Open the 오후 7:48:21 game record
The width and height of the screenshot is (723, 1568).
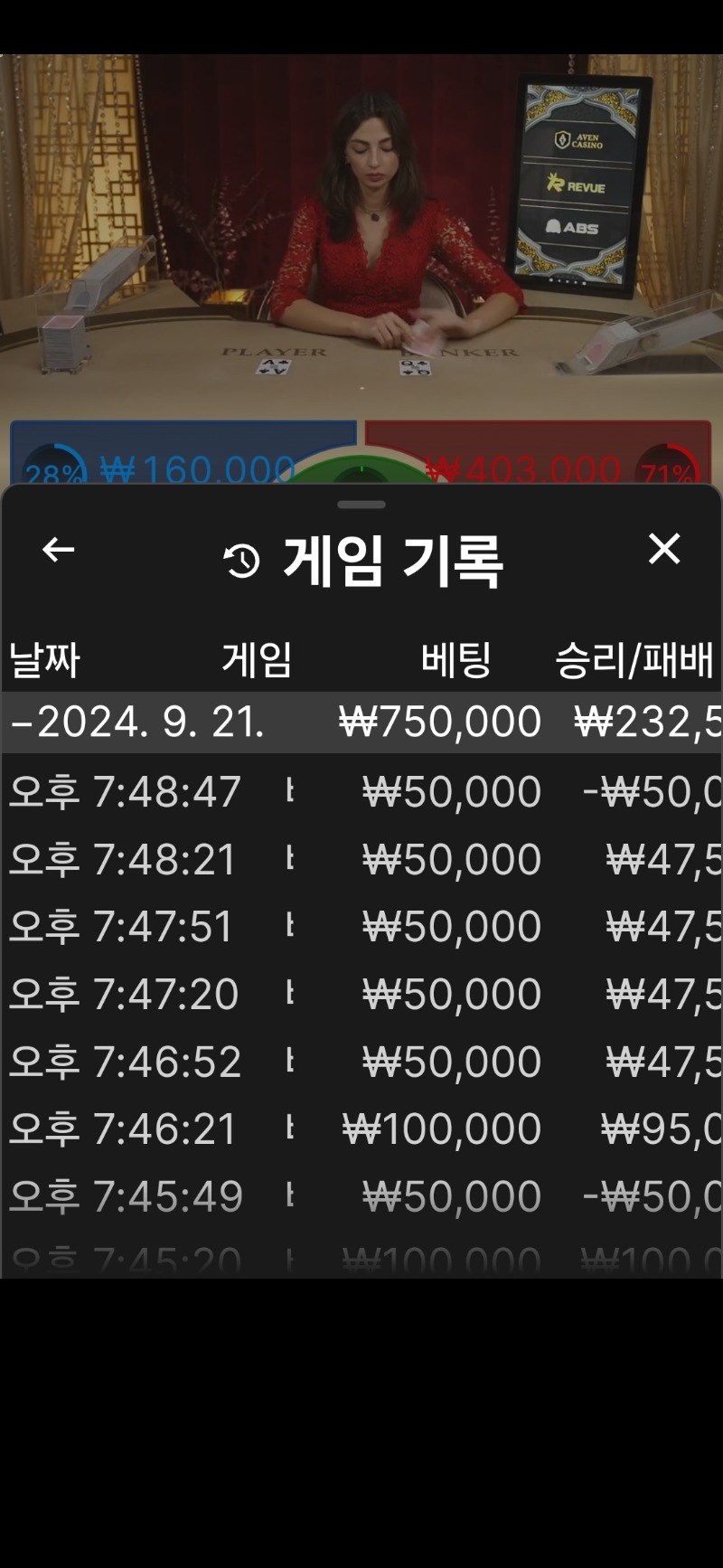pyautogui.click(x=361, y=859)
